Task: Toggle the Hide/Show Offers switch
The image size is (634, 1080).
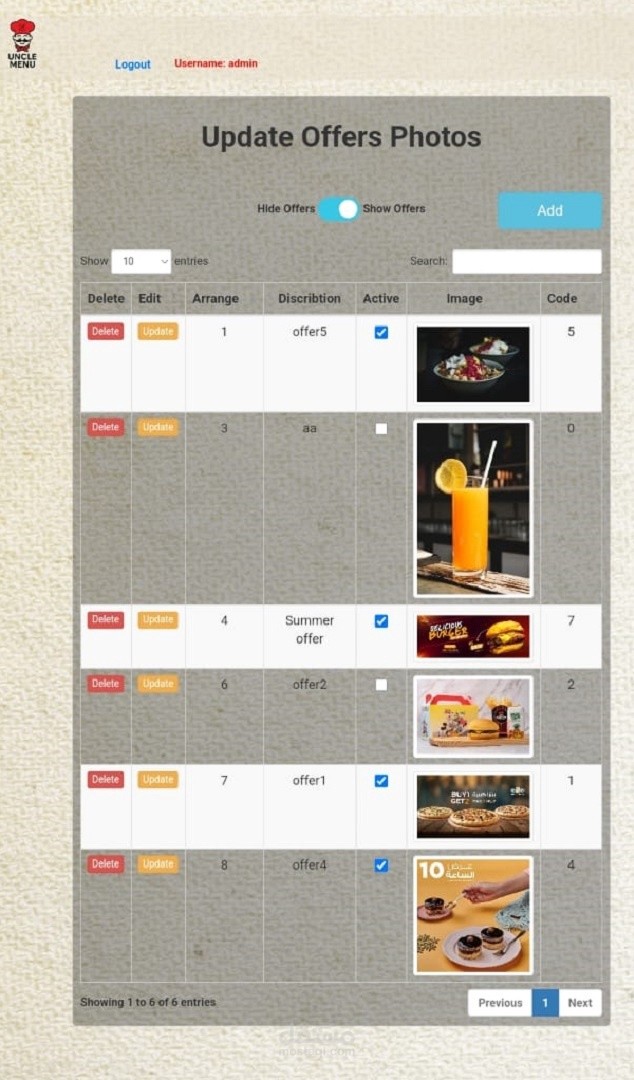Action: click(x=338, y=209)
